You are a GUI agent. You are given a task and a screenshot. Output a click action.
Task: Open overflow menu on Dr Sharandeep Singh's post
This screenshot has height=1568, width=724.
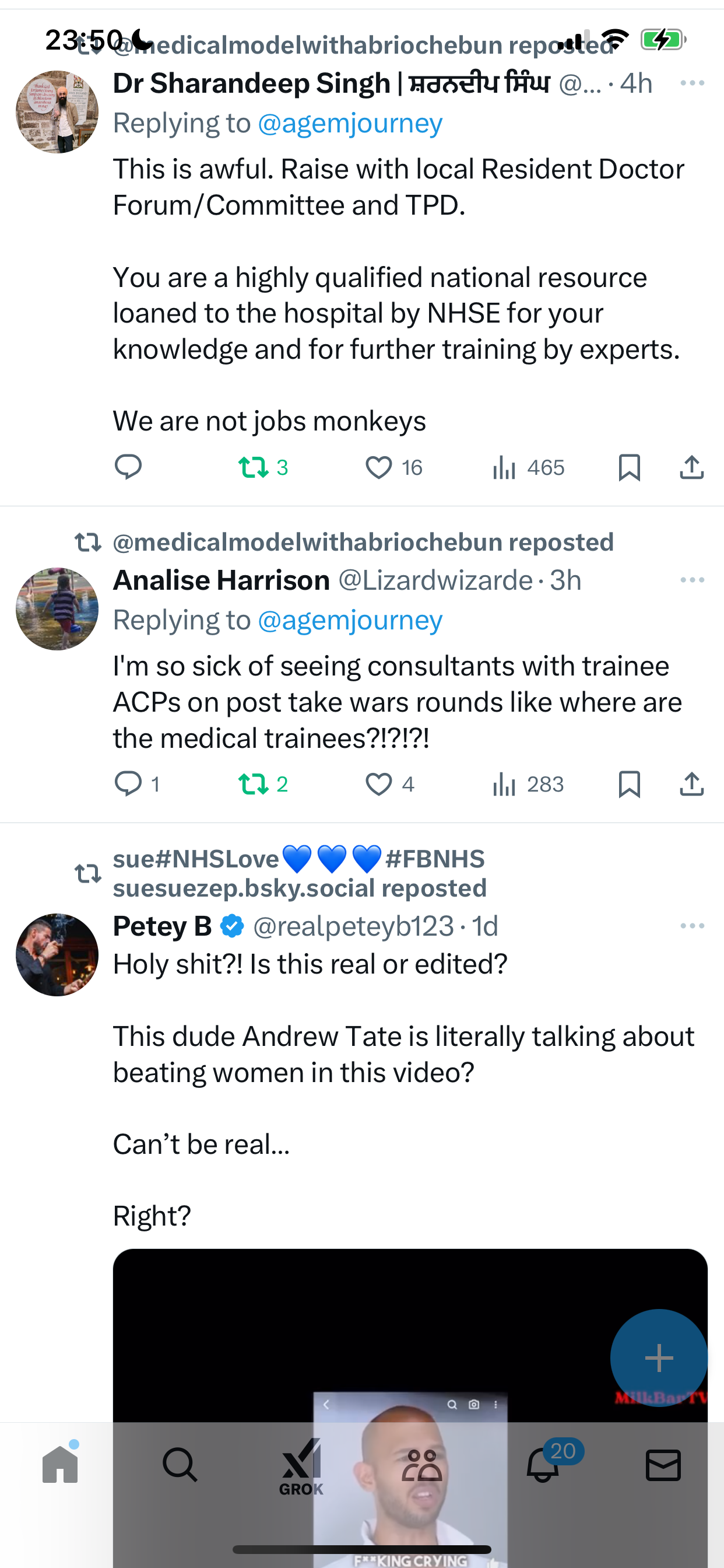[693, 83]
